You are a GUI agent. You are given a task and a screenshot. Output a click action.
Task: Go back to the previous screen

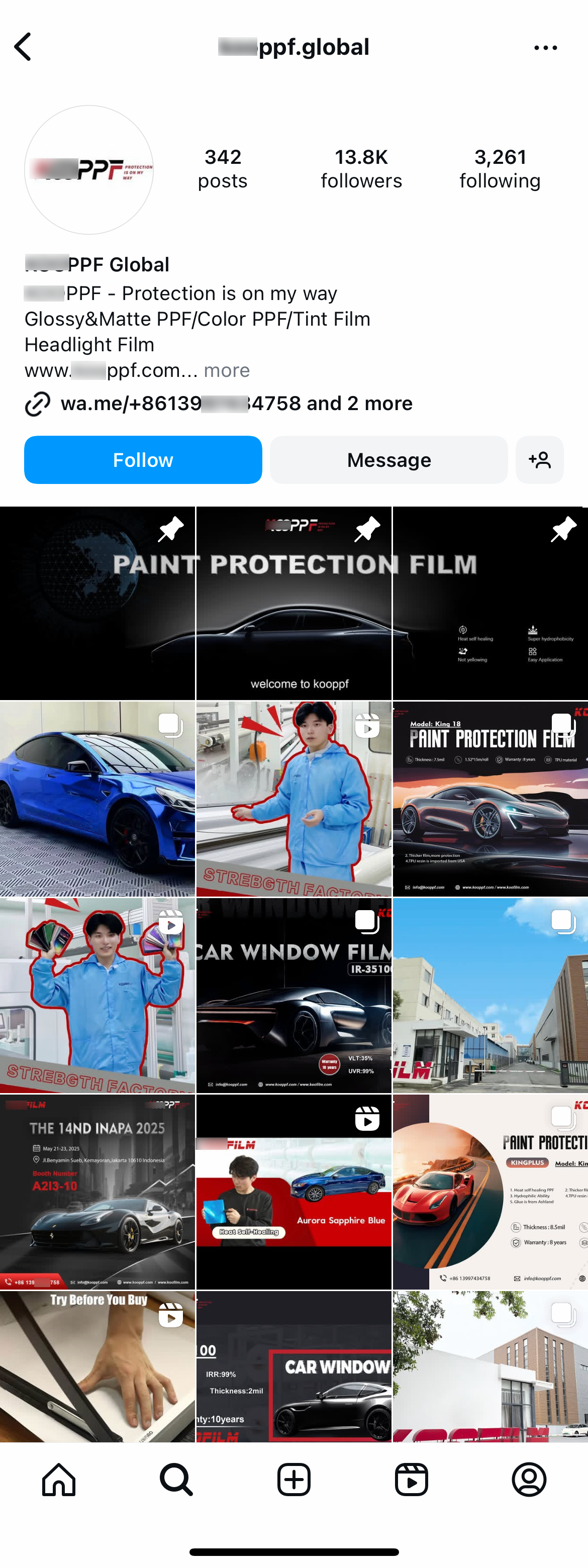click(x=23, y=47)
